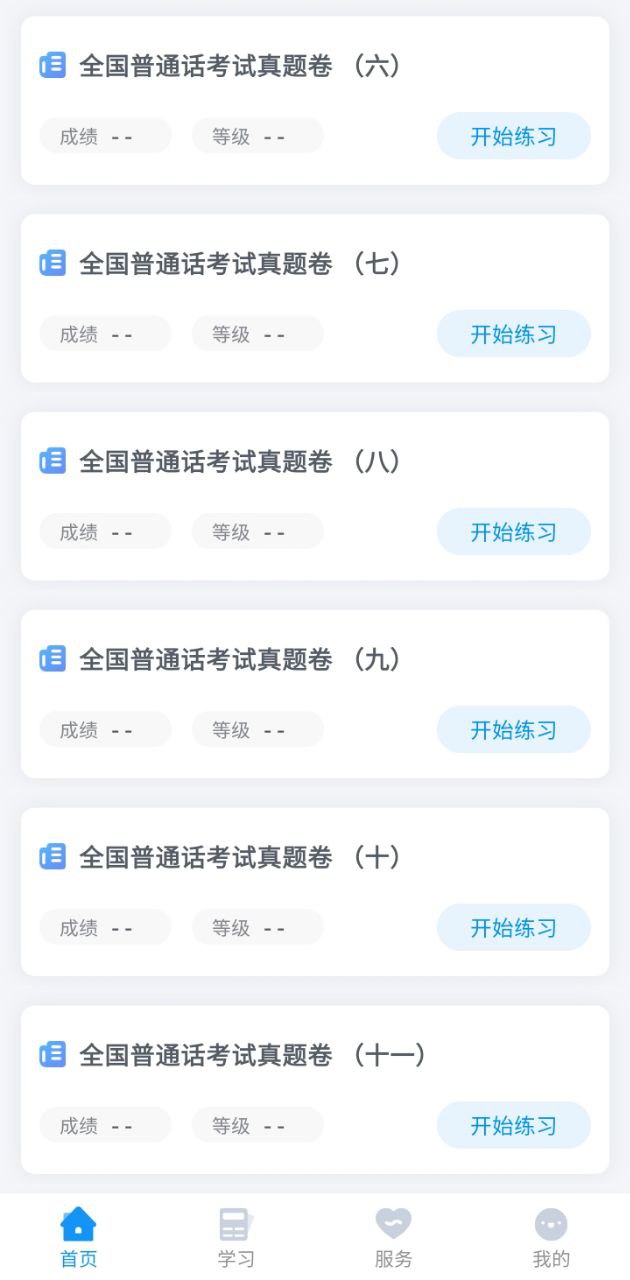The width and height of the screenshot is (630, 1280).
Task: Open the 服务 tab
Action: click(393, 1237)
